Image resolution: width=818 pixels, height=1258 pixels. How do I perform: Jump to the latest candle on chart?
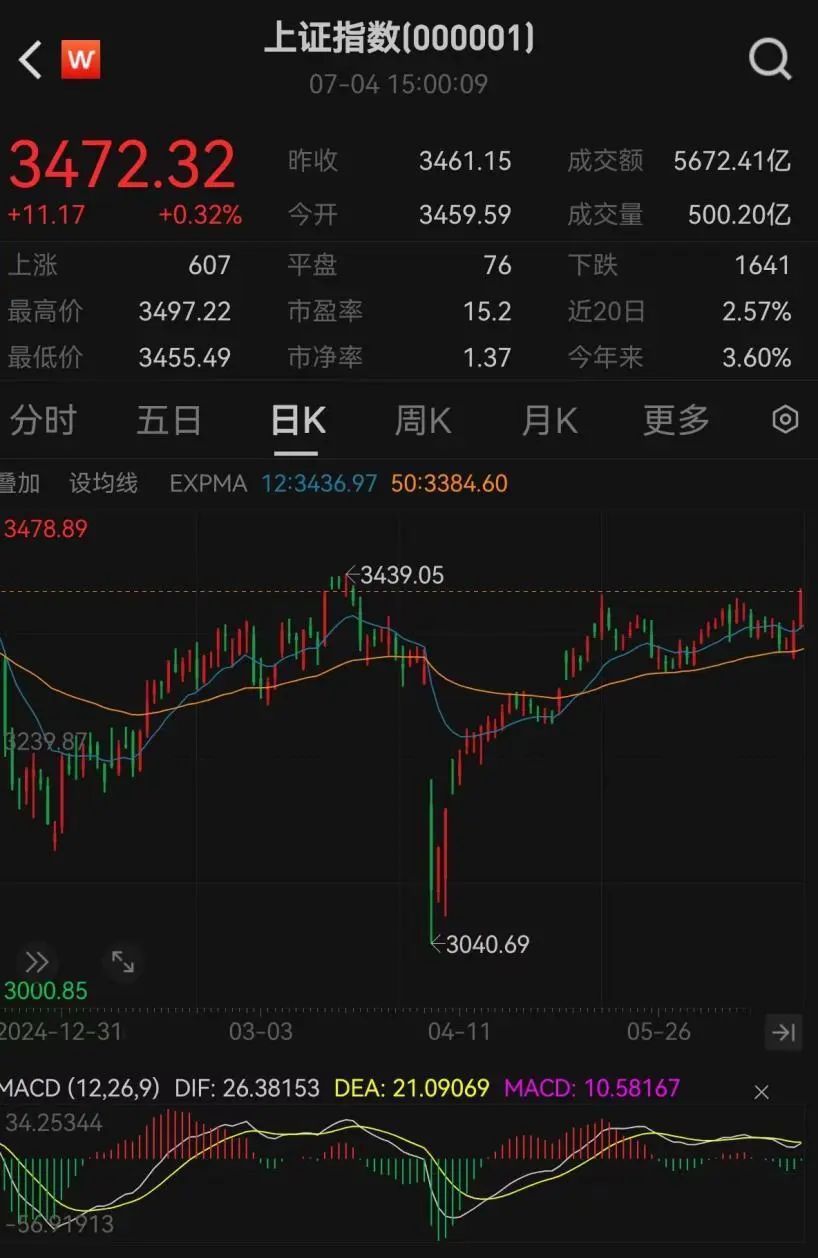click(784, 1032)
